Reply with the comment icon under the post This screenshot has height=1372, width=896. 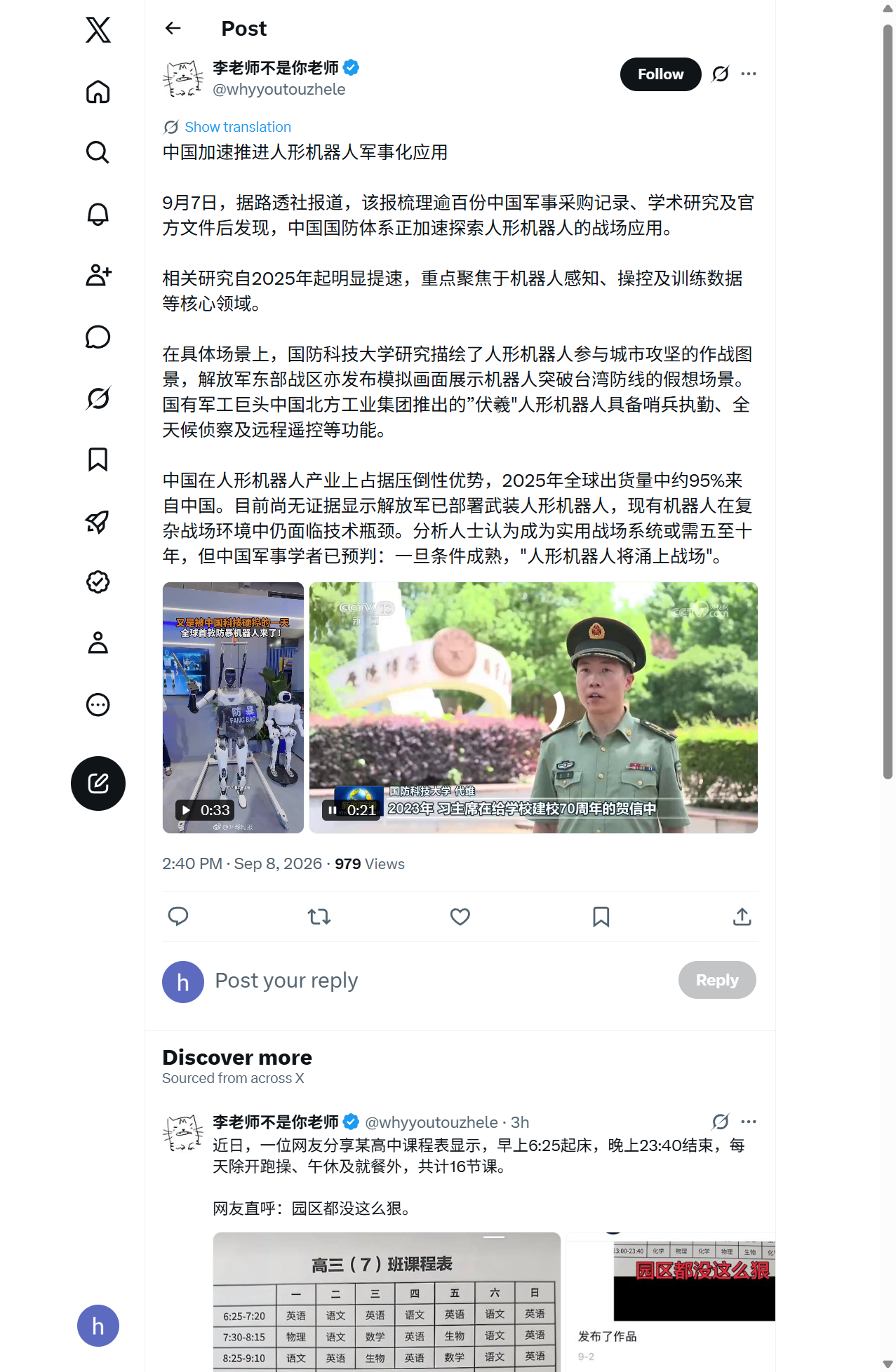(178, 916)
